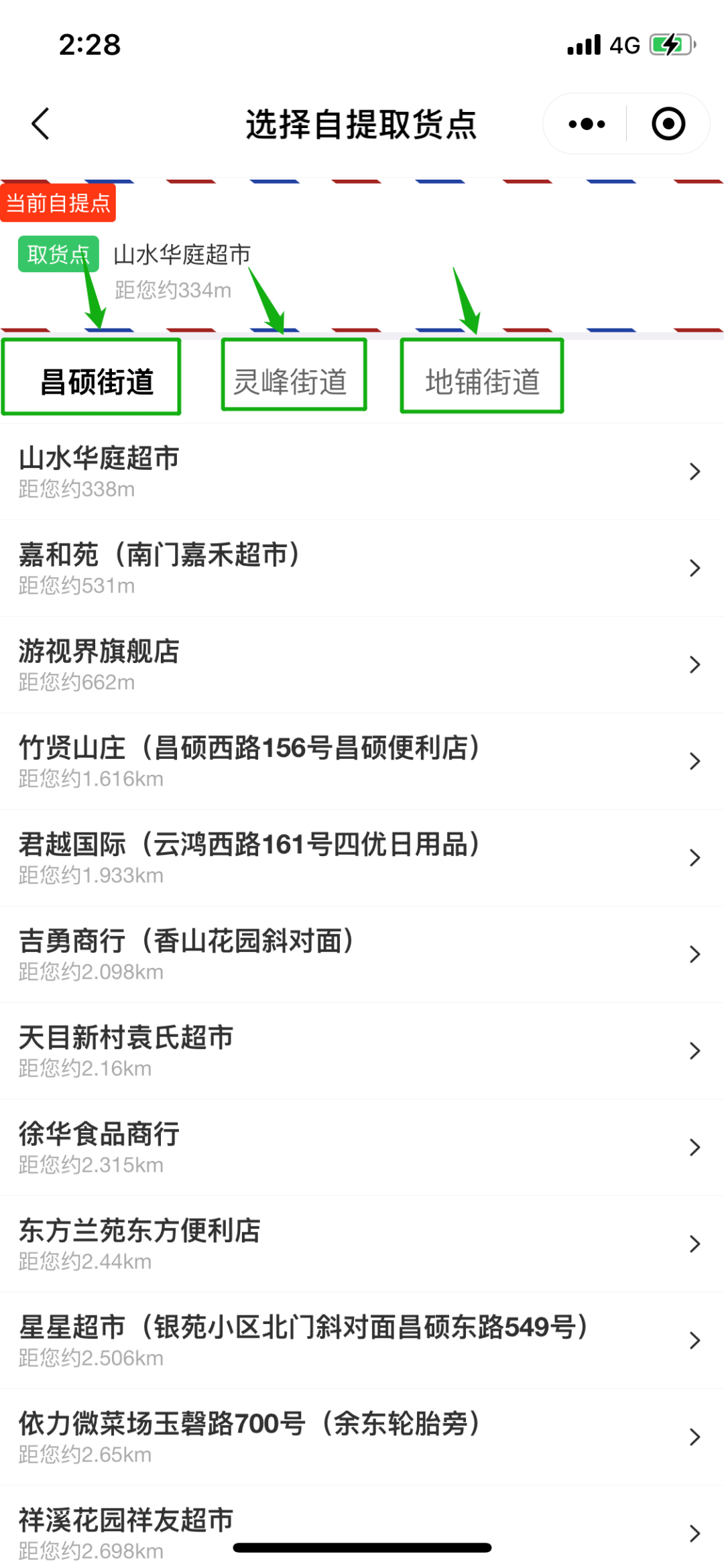The image size is (724, 1568).
Task: Pick 星星超市 on 昌硕东路549号
Action: coord(362,1341)
